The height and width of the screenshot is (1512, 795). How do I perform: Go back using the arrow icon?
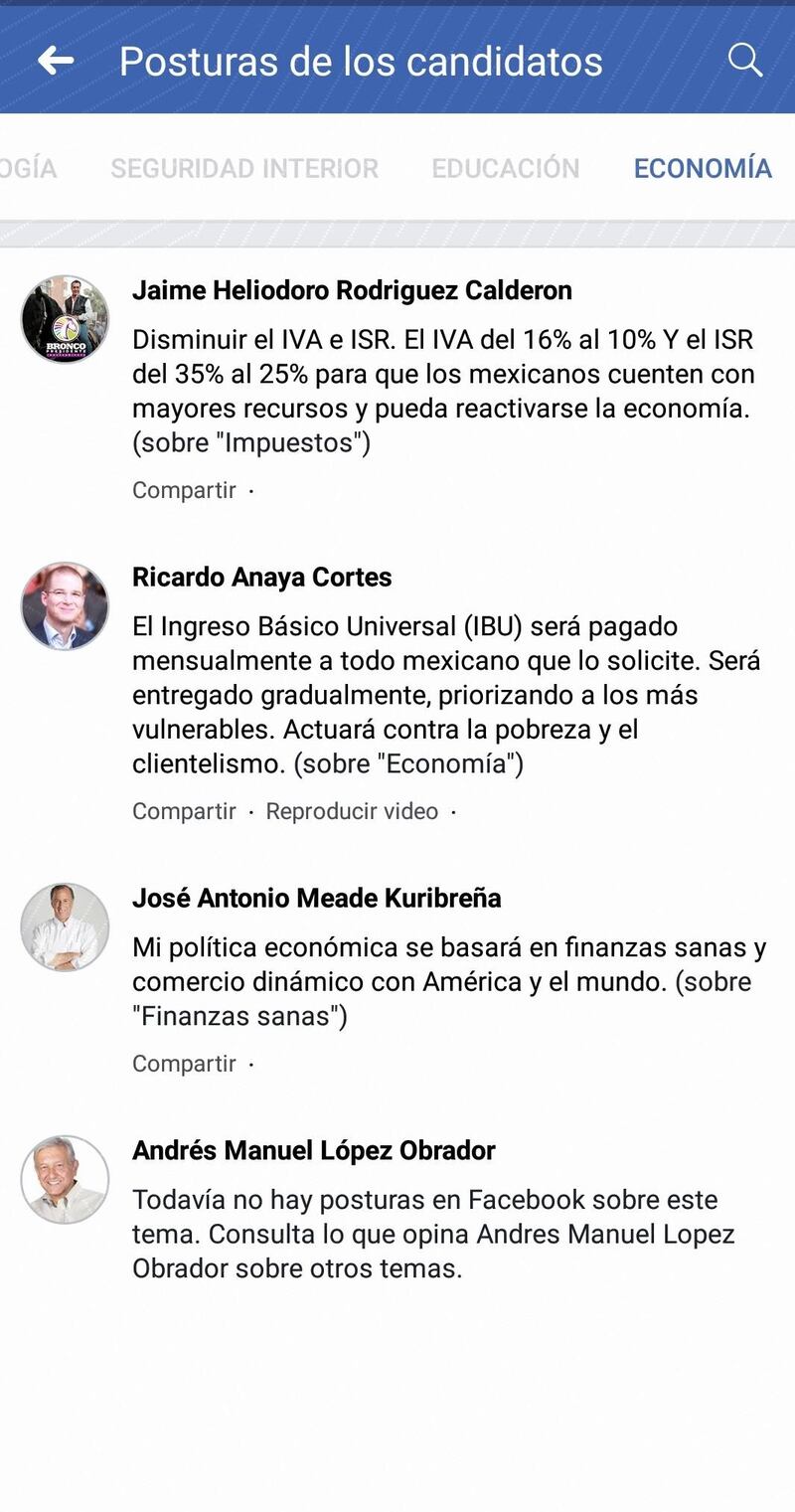56,62
